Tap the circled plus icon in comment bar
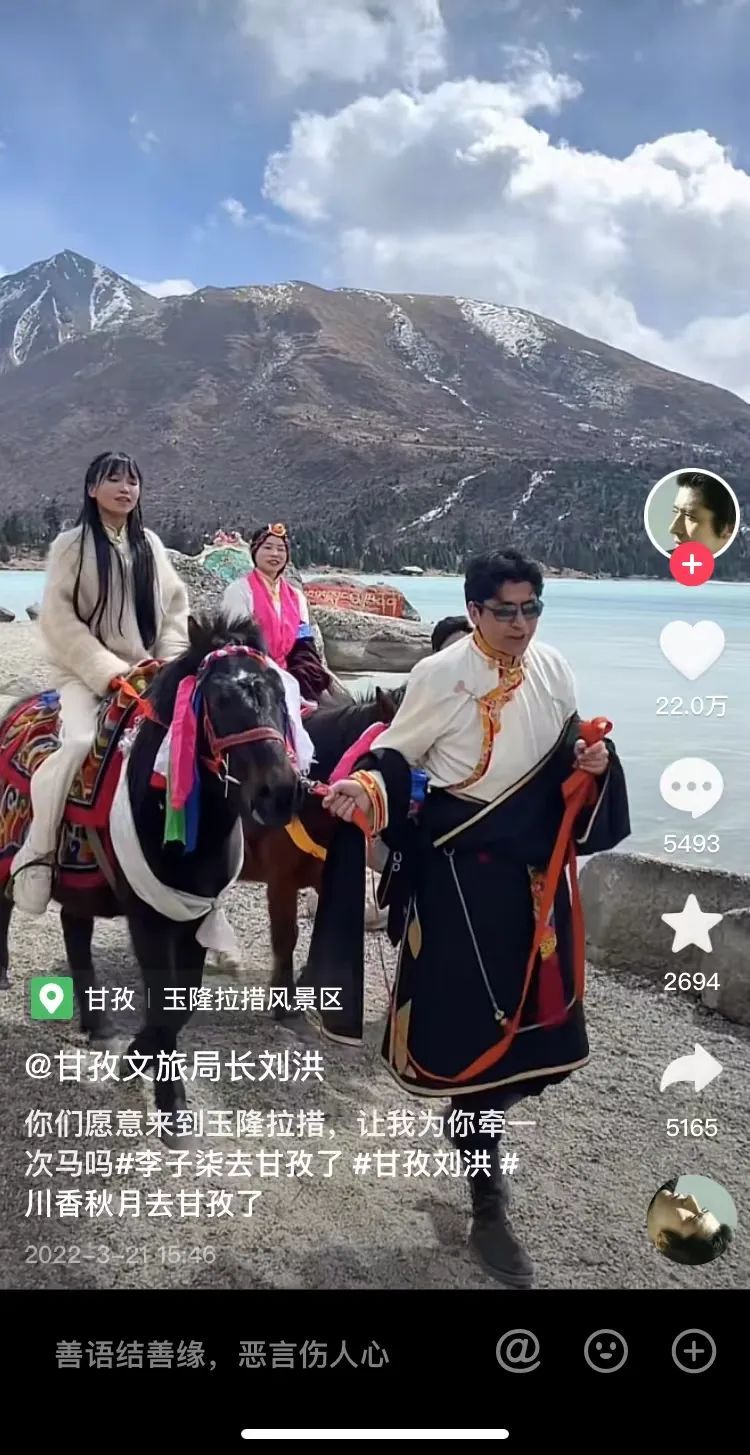 click(693, 1352)
